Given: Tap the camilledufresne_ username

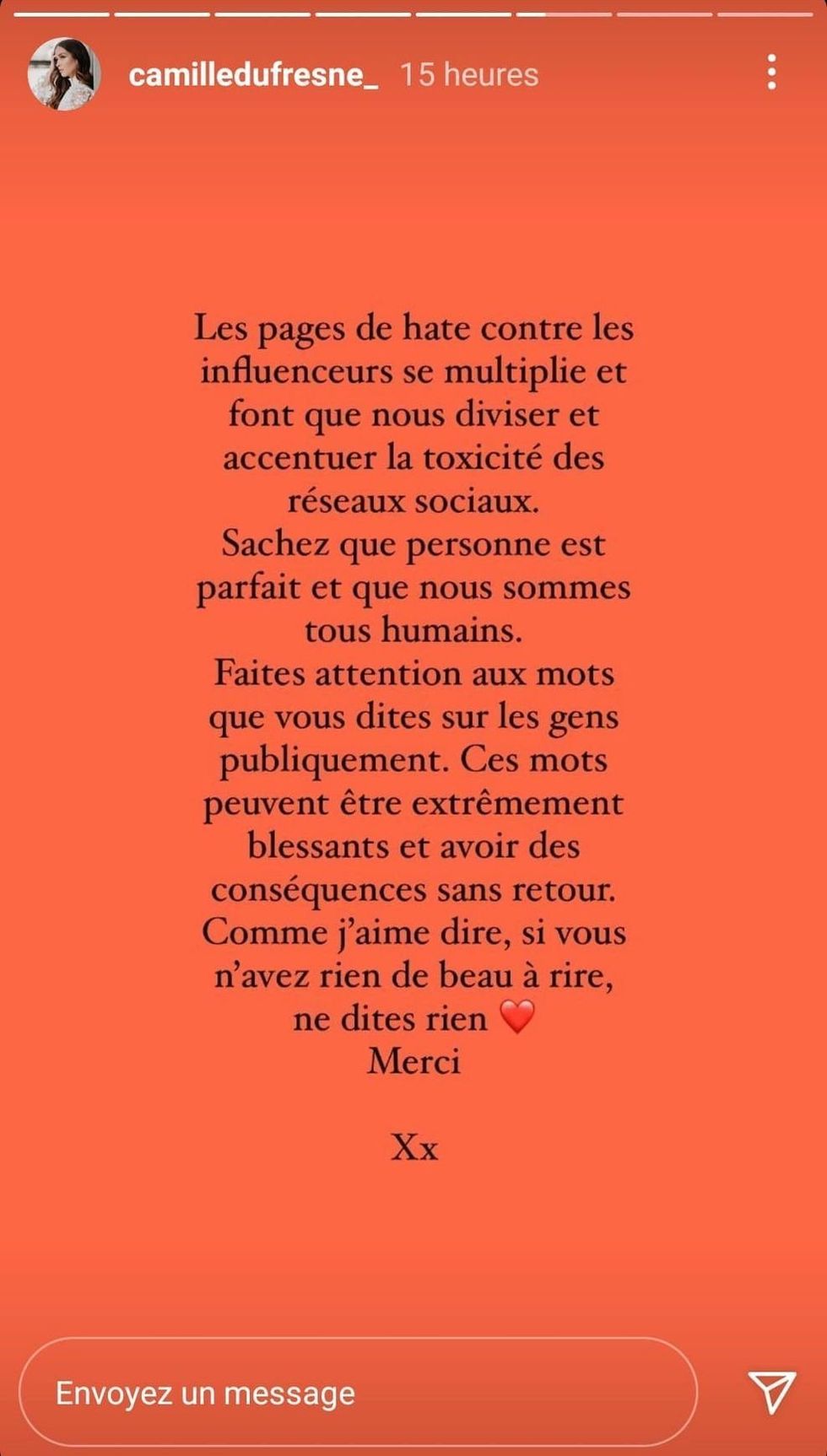Looking at the screenshot, I should pyautogui.click(x=252, y=75).
